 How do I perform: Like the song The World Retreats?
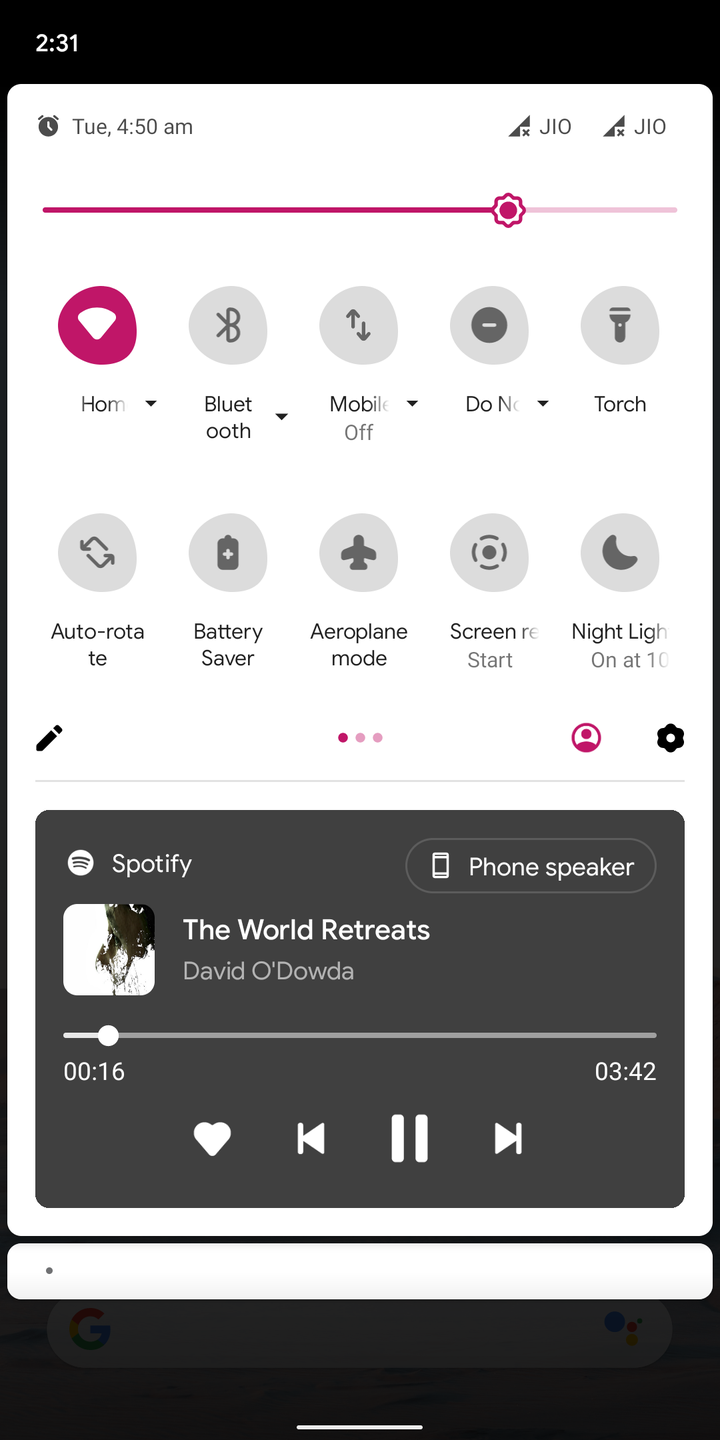pyautogui.click(x=212, y=1138)
